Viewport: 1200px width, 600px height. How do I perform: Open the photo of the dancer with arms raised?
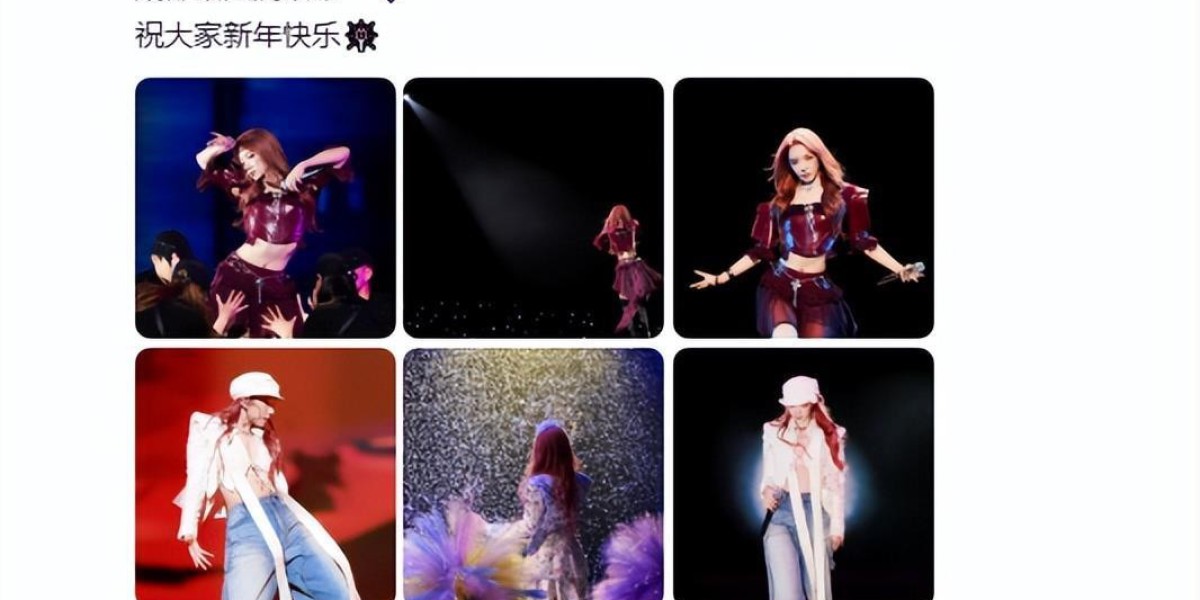[265, 208]
